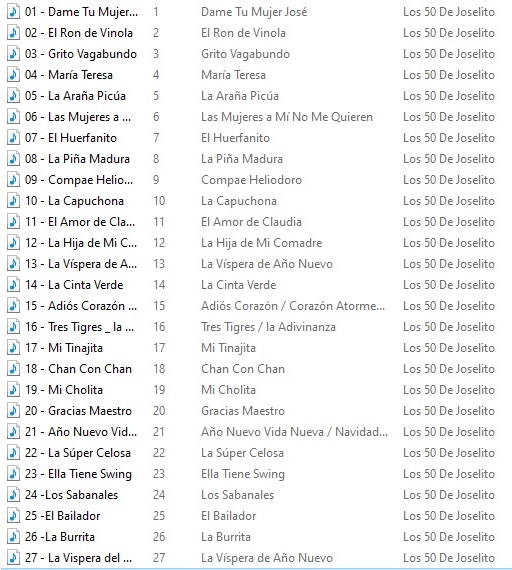Open 17 - Mi Tinajita
This screenshot has width=512, height=570.
(x=64, y=348)
